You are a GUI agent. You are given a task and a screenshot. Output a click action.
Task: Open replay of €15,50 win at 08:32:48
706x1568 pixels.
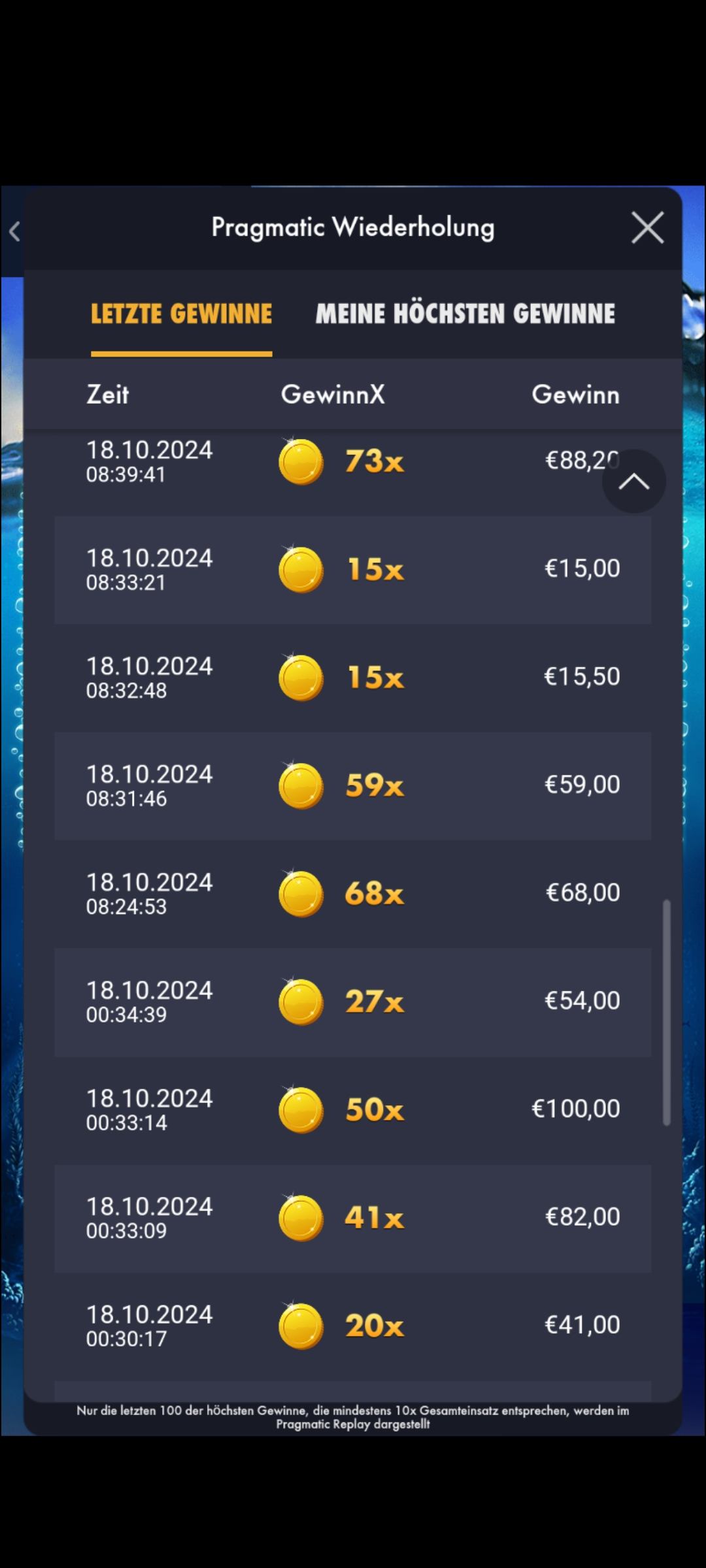[352, 678]
